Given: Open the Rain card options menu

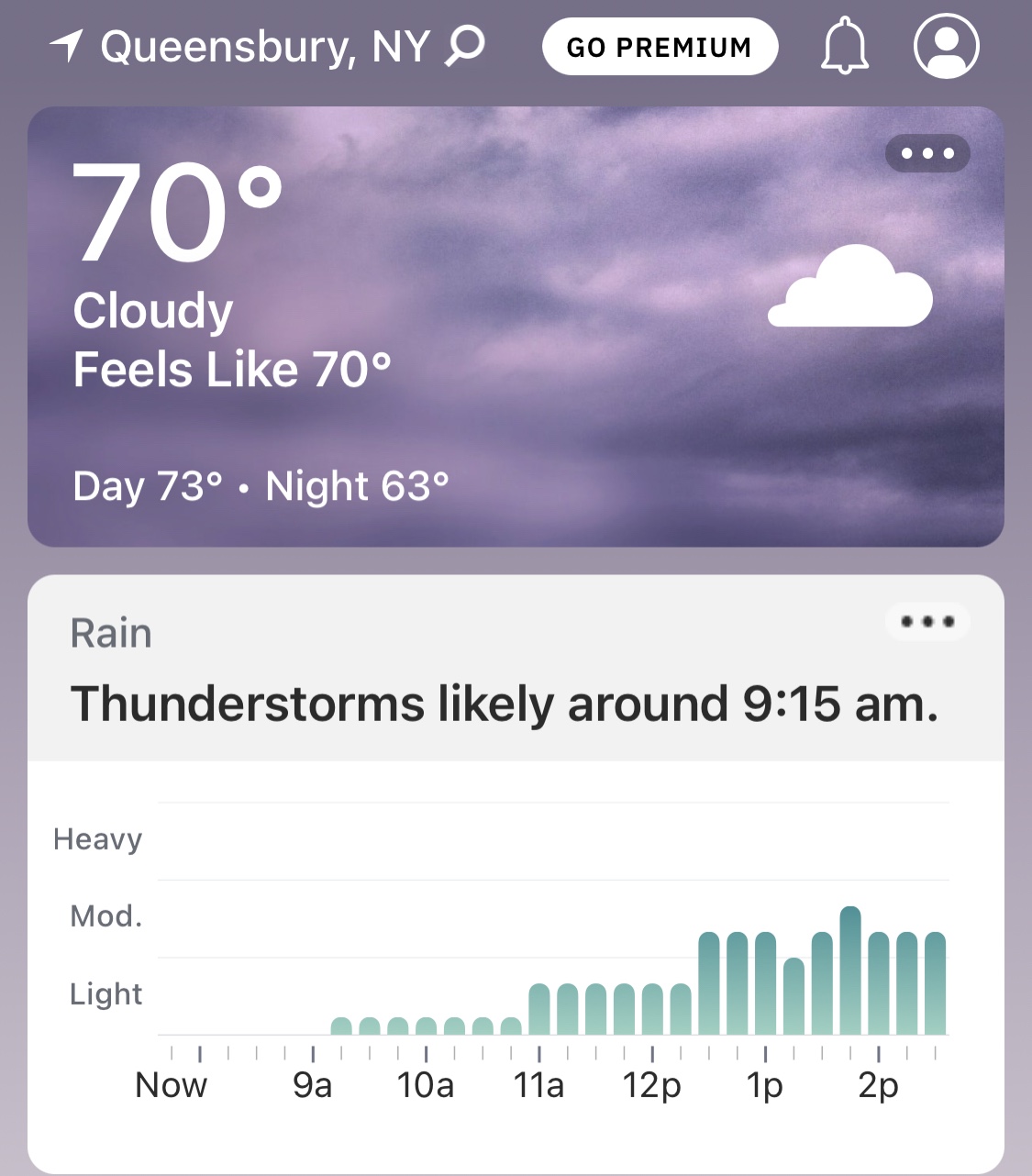Looking at the screenshot, I should coord(927,622).
